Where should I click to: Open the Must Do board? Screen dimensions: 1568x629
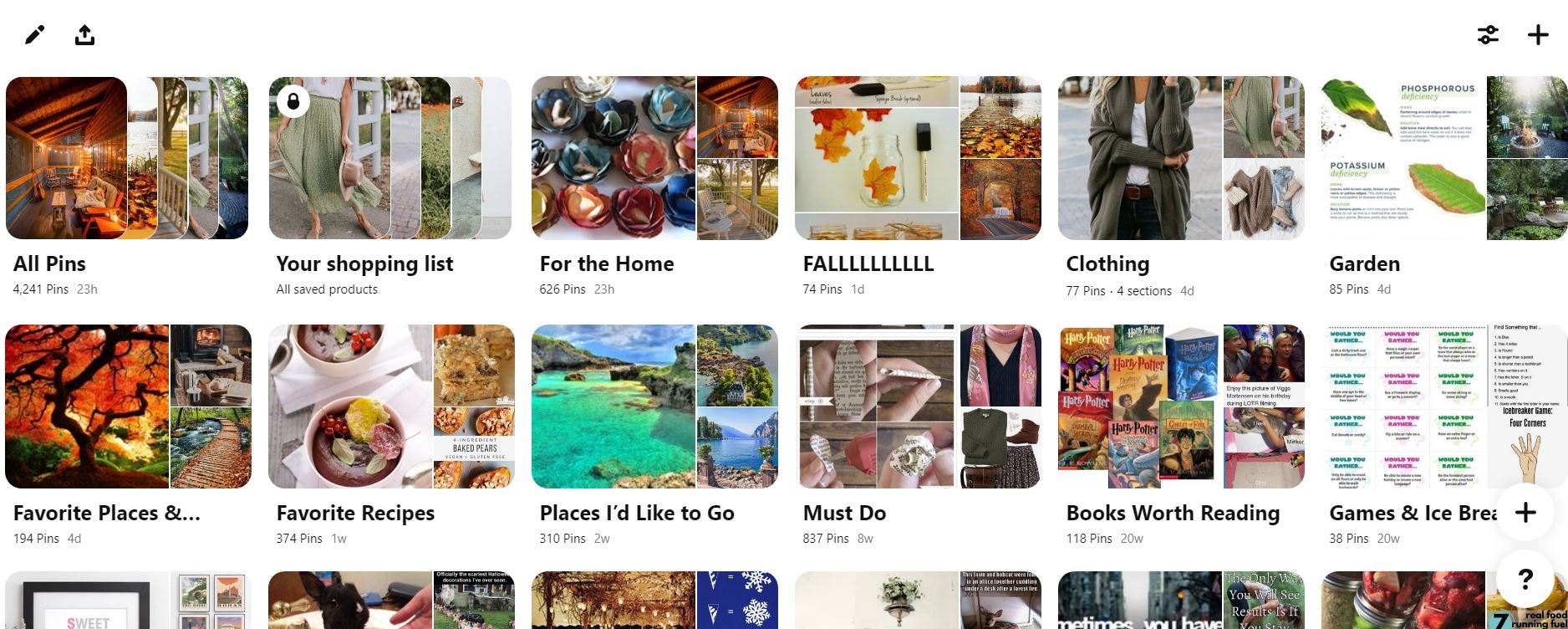(x=917, y=407)
